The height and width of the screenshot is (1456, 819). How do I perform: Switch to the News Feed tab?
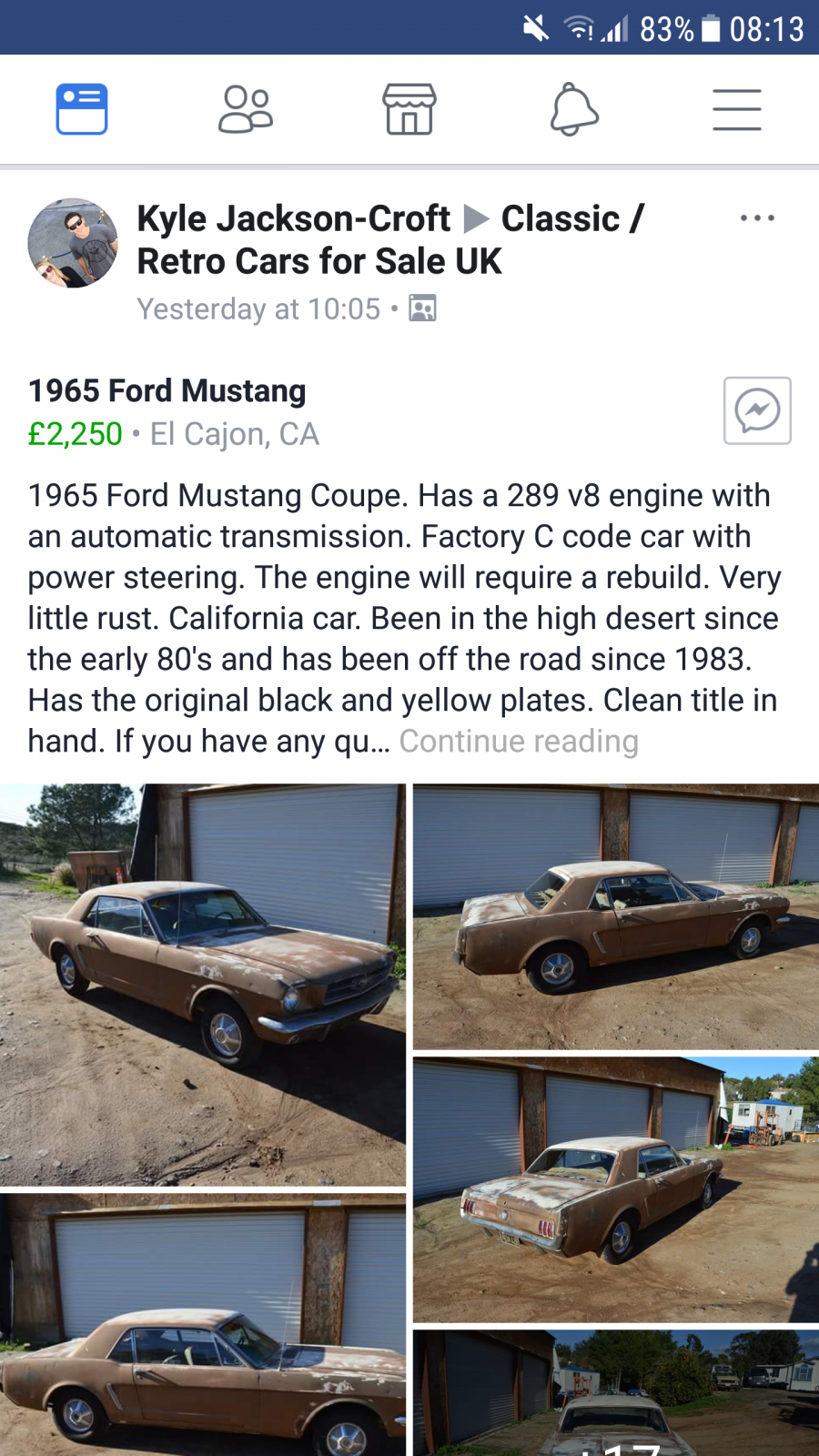pos(82,109)
